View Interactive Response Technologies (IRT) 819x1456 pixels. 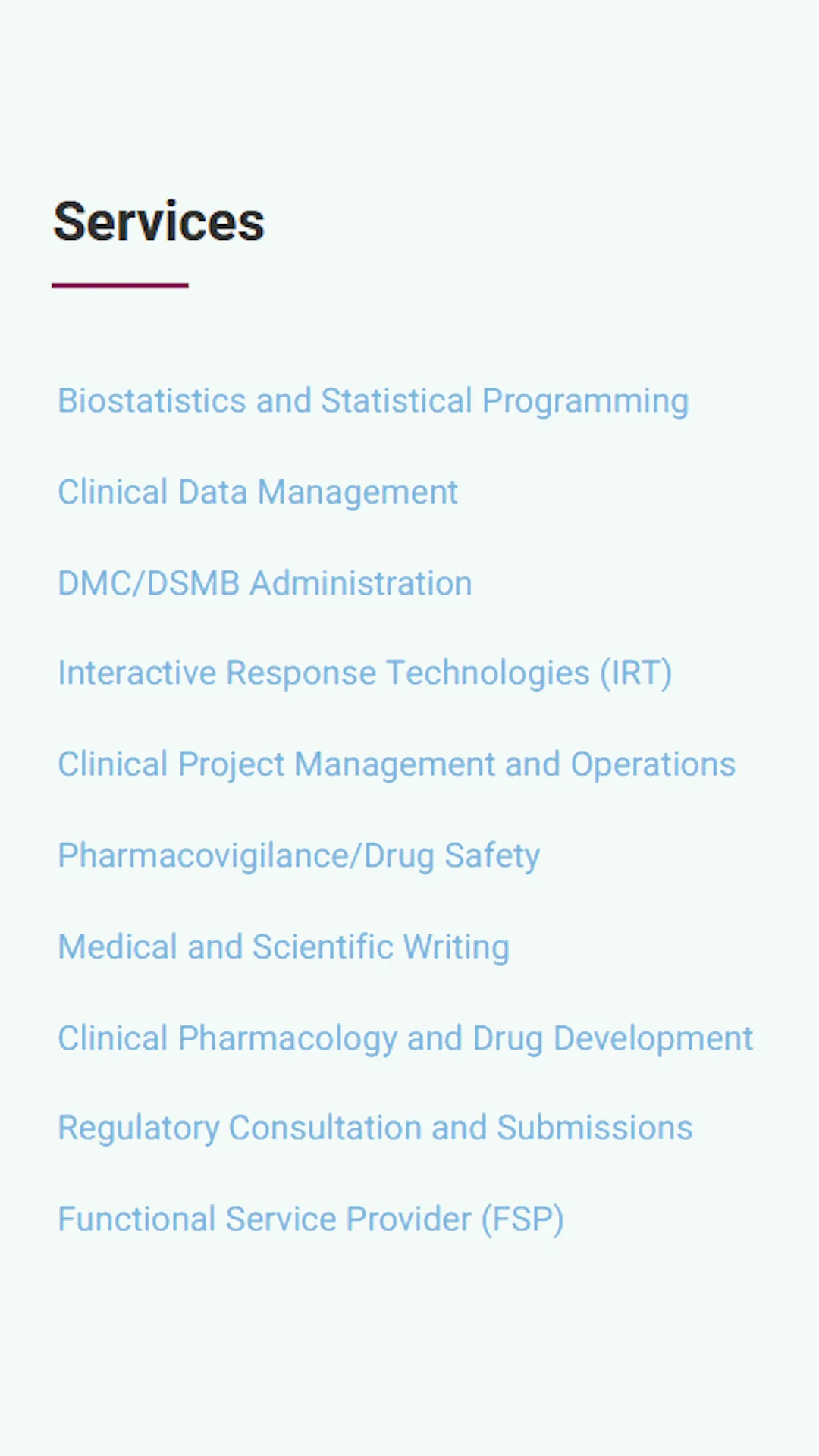pyautogui.click(x=365, y=673)
